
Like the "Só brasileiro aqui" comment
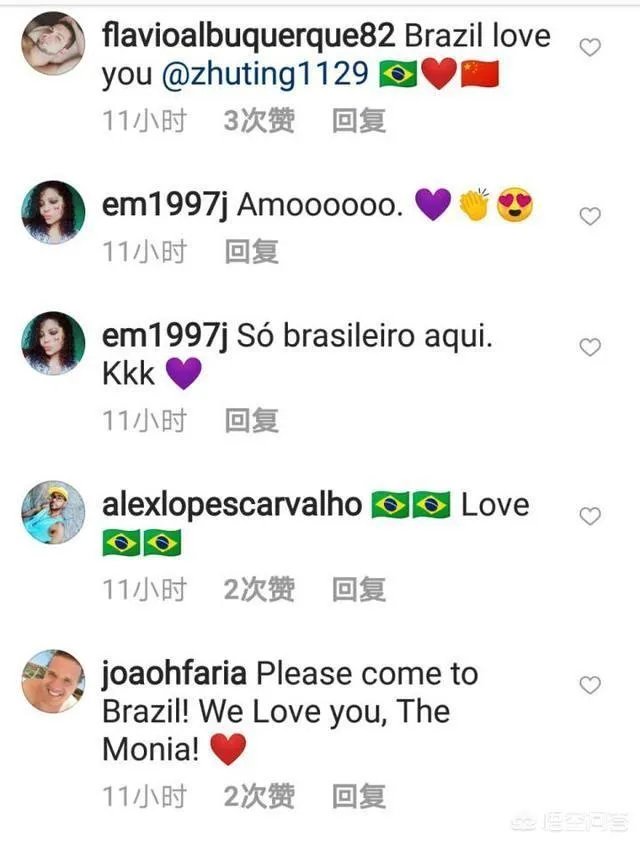tap(591, 347)
